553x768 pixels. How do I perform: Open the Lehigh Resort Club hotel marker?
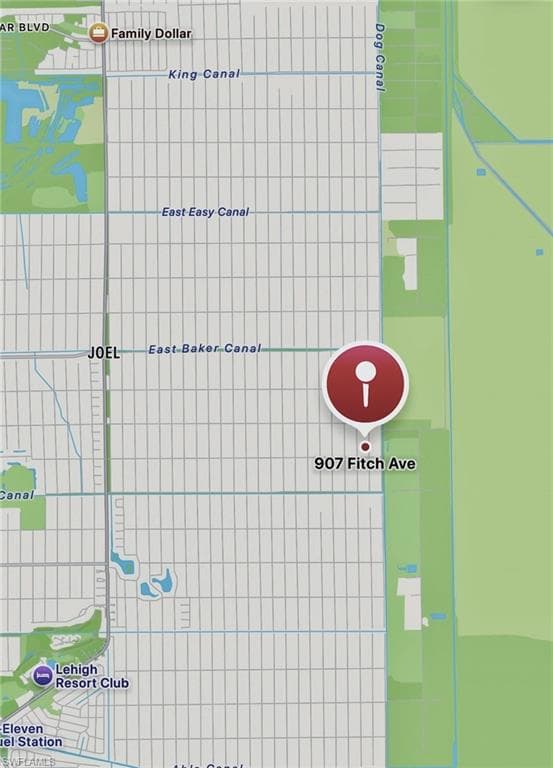click(43, 676)
